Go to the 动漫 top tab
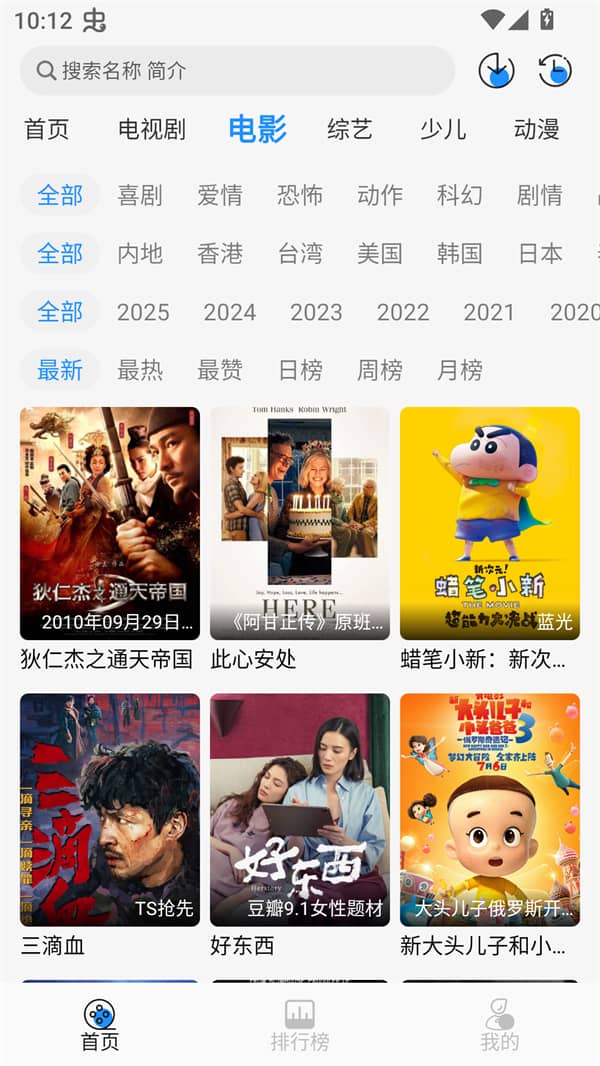The height and width of the screenshot is (1066, 600). coord(536,129)
